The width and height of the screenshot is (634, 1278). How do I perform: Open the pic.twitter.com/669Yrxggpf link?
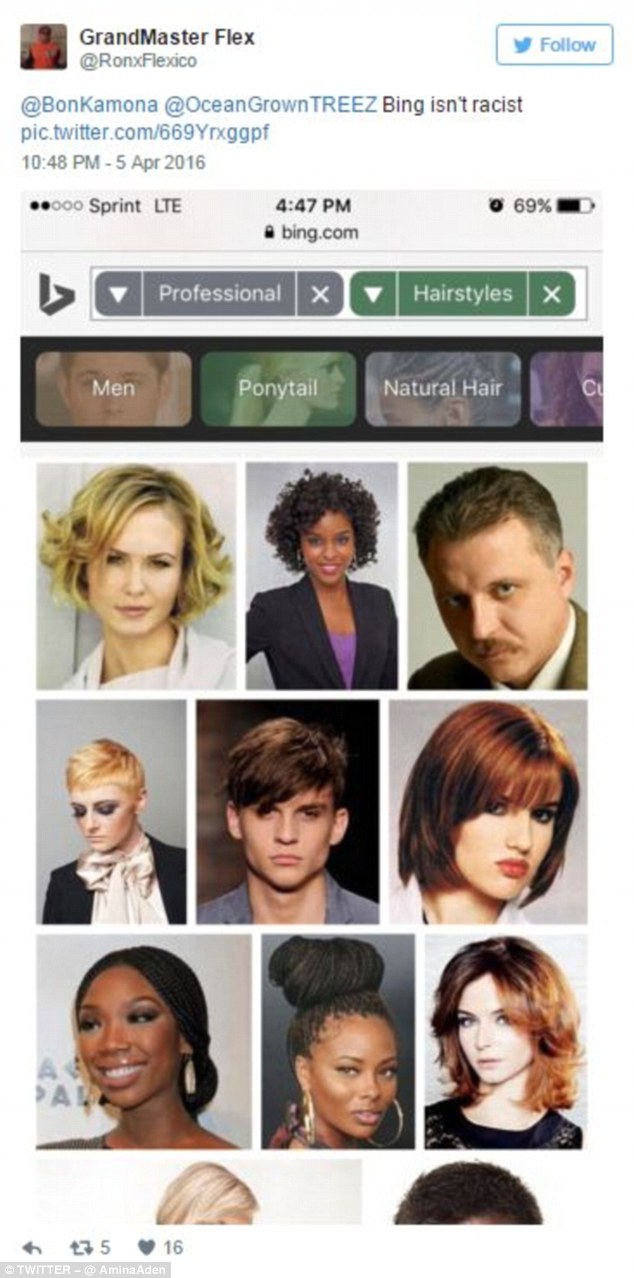(x=144, y=133)
